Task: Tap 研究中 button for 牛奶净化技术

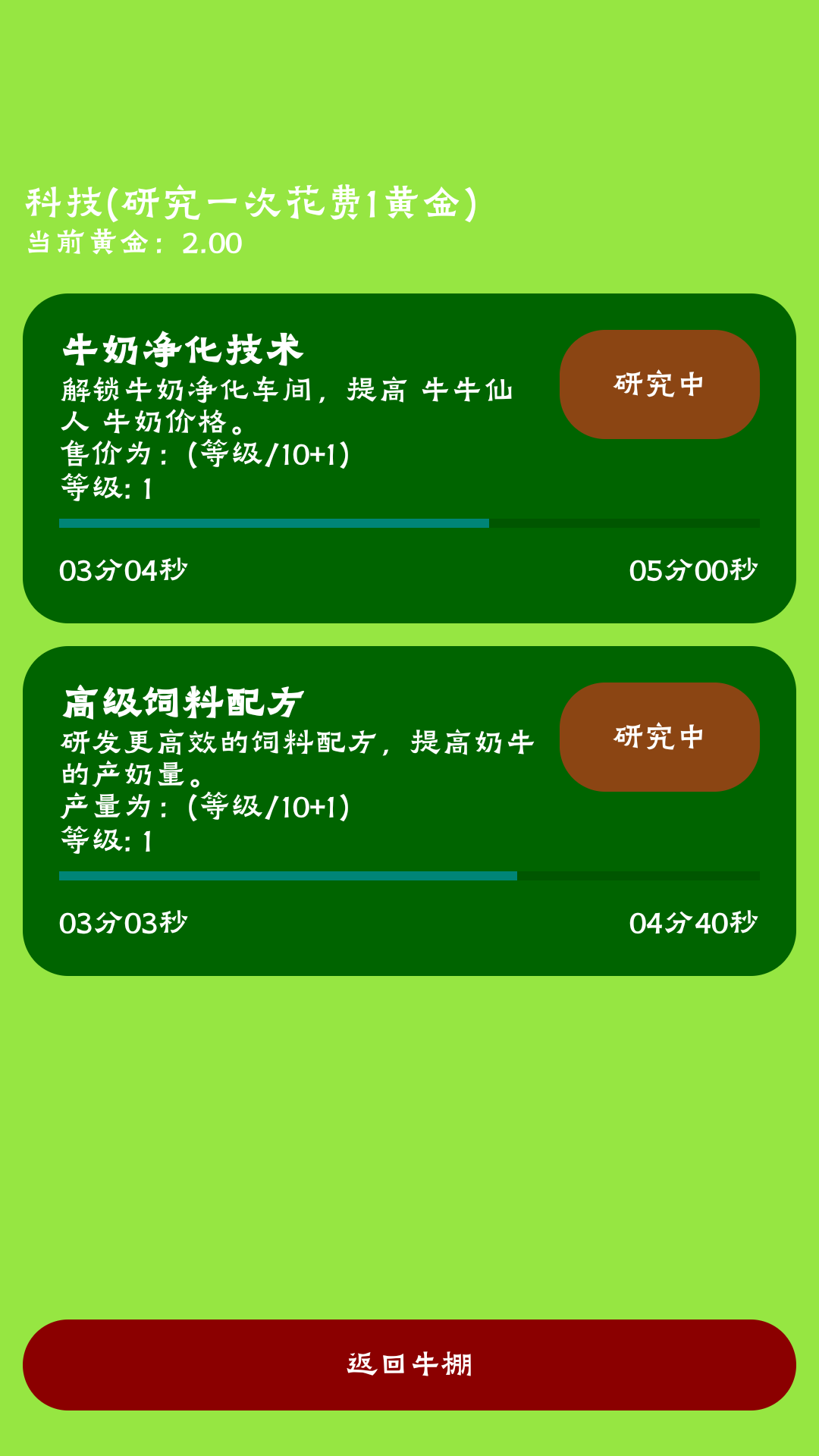Action: coord(659,384)
